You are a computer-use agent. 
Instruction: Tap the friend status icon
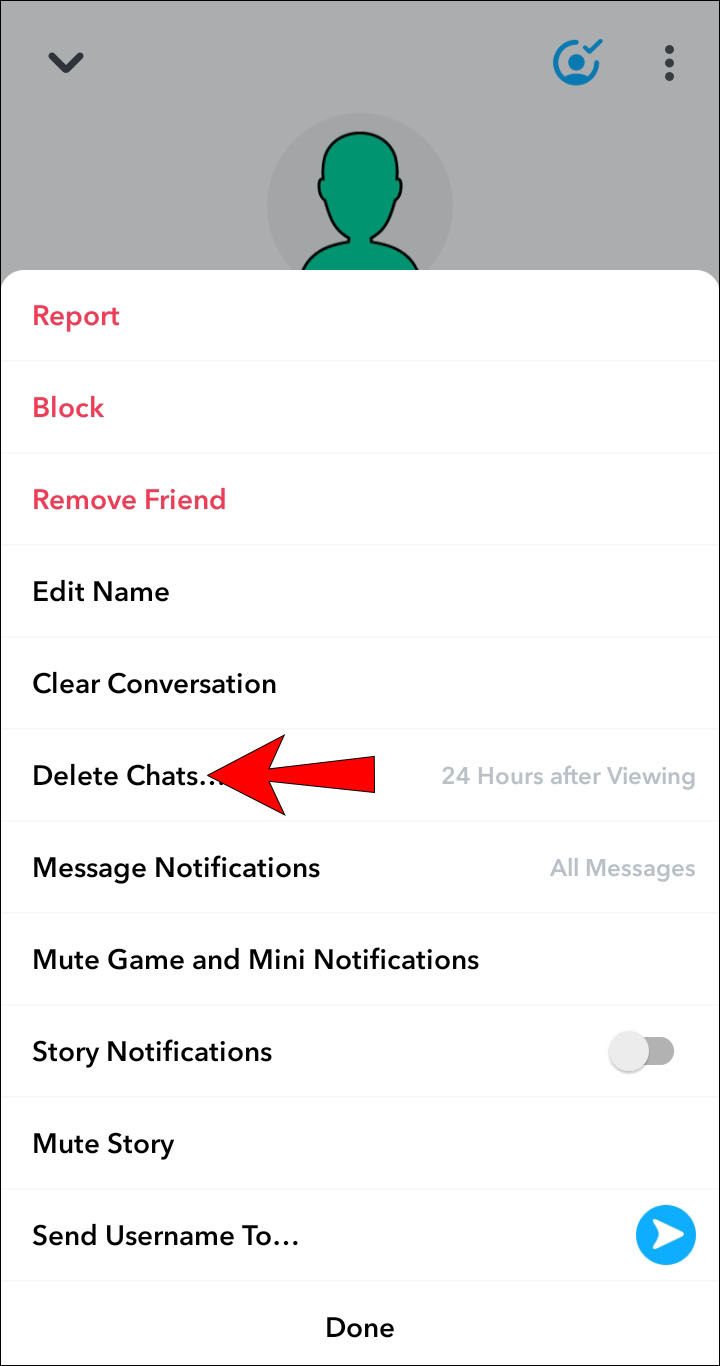click(577, 62)
